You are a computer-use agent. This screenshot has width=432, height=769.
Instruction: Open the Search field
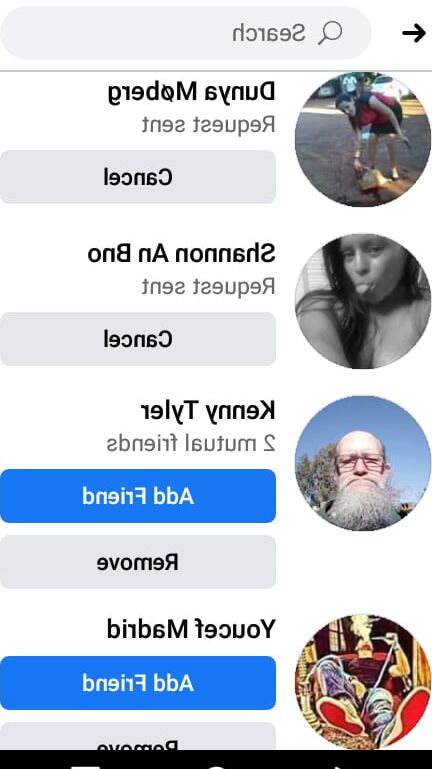pos(185,33)
